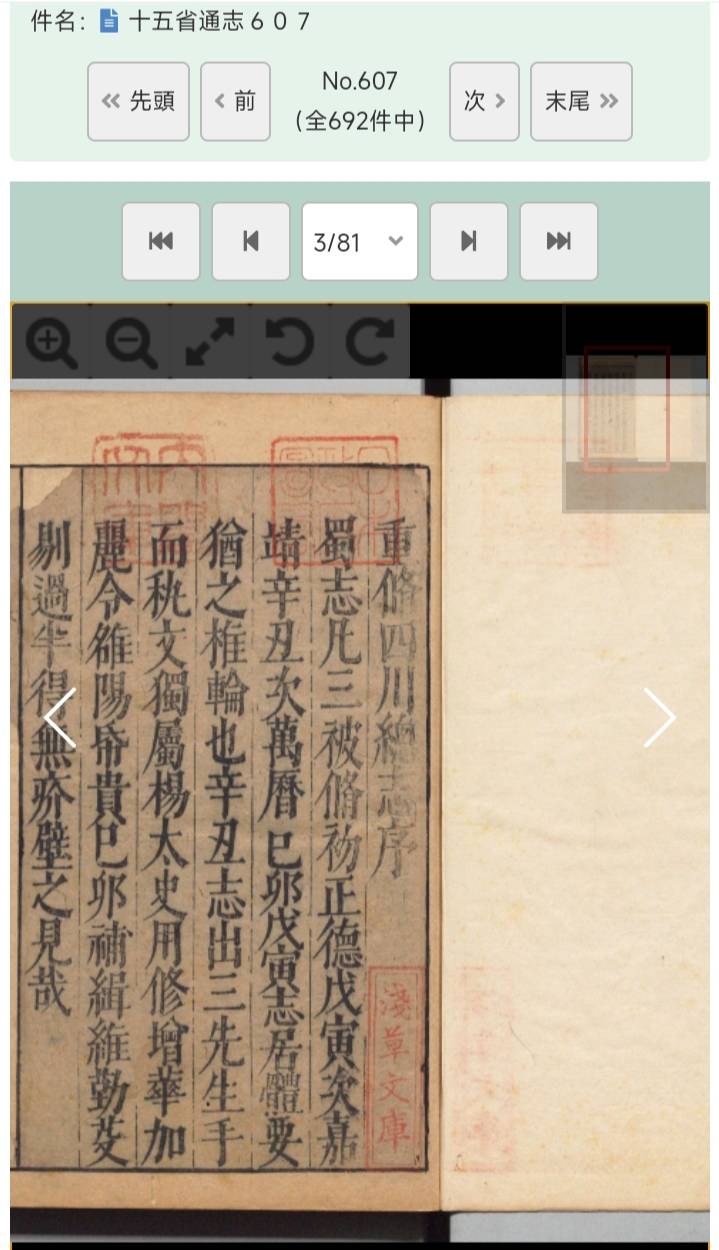Advance one page in the document

468,241
